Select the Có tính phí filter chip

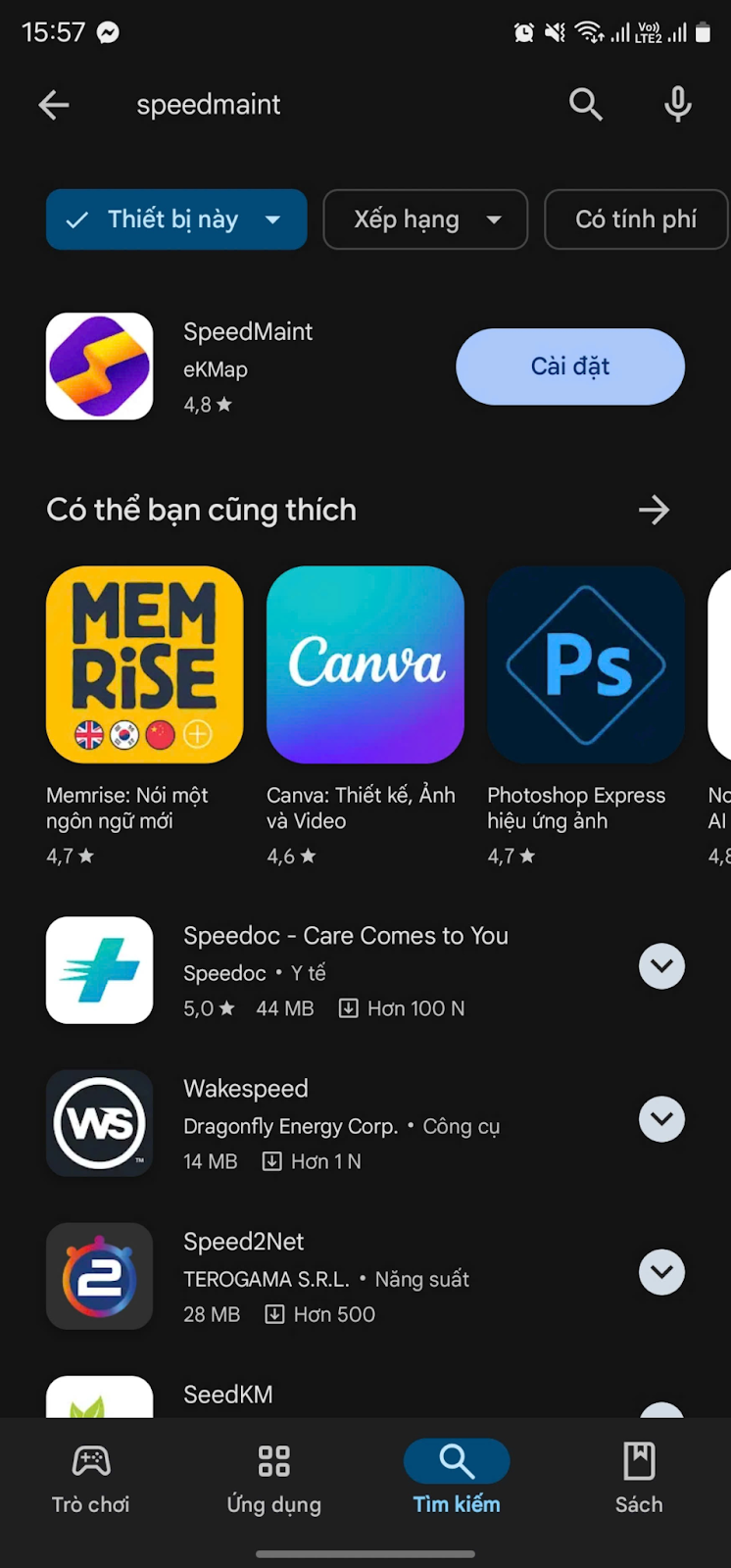636,220
